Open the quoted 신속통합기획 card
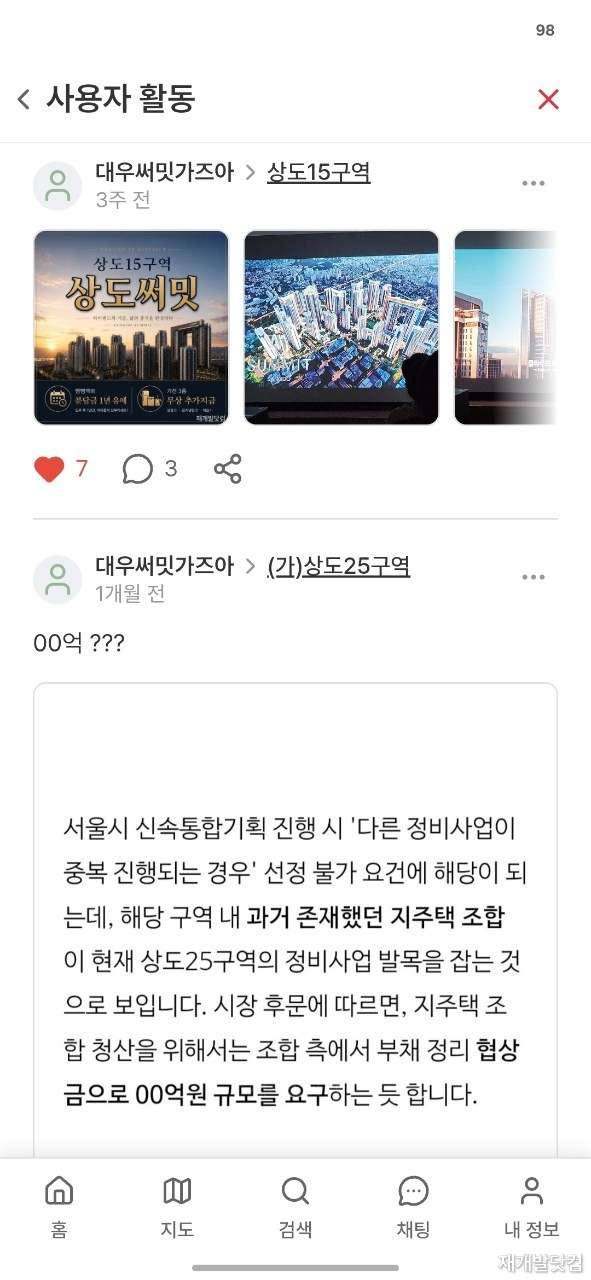This screenshot has width=591, height=1280. click(x=295, y=920)
